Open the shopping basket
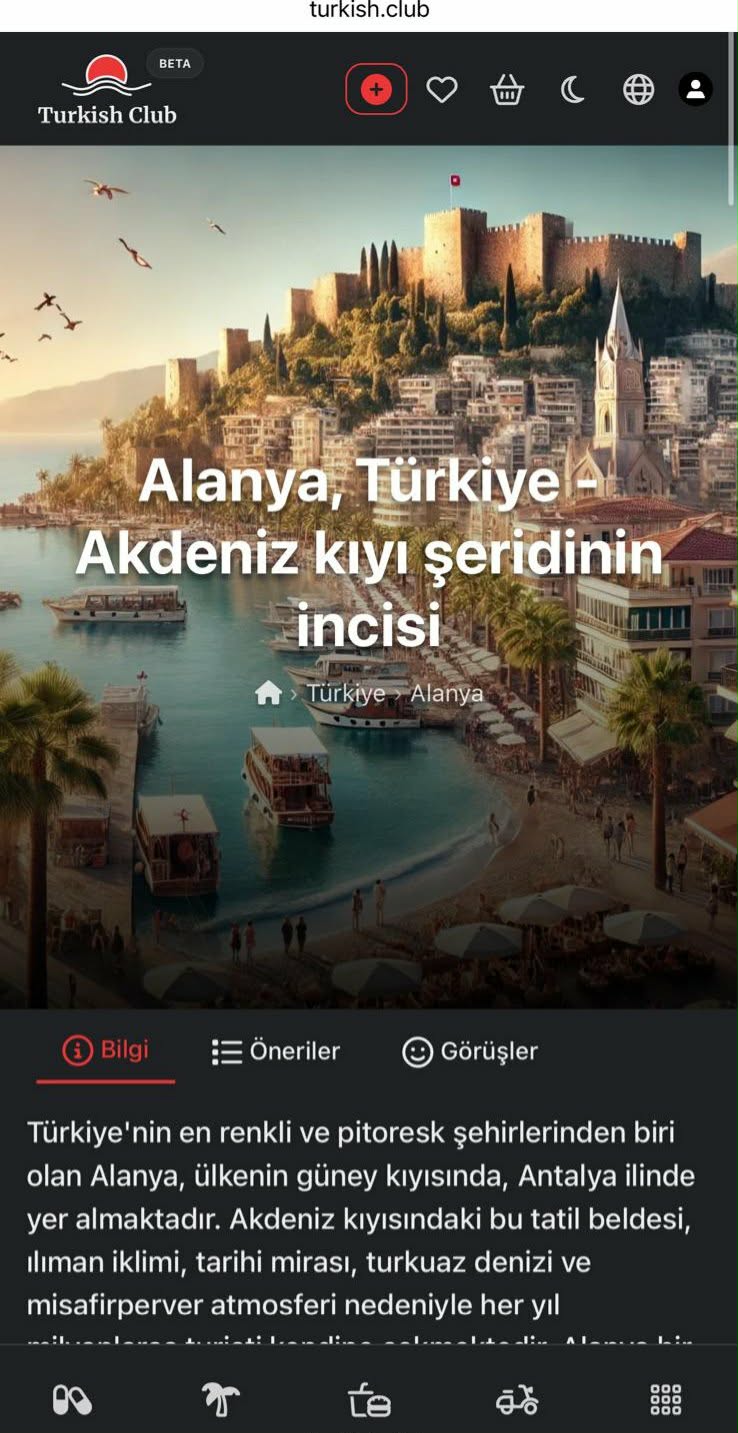738x1433 pixels. [507, 91]
